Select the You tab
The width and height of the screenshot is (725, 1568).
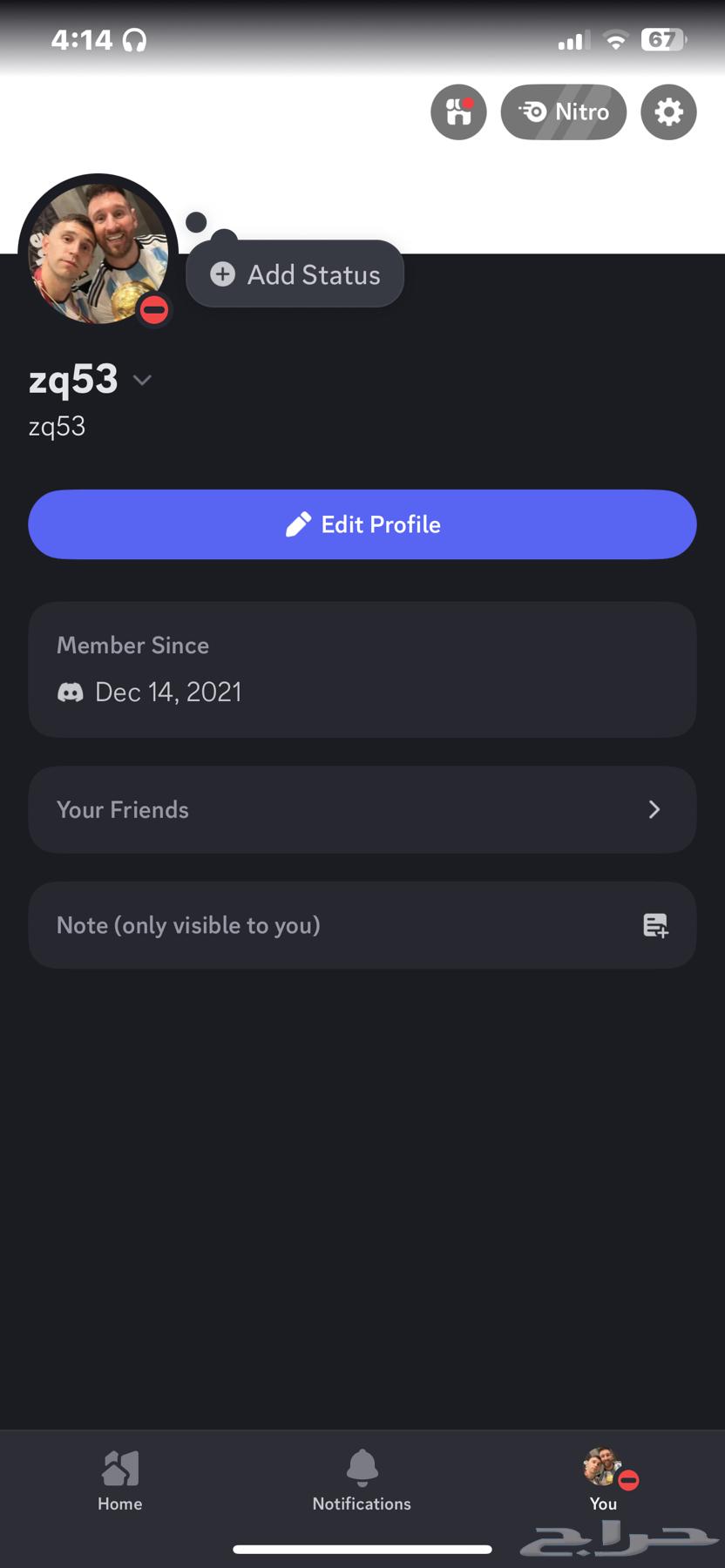pos(602,1481)
